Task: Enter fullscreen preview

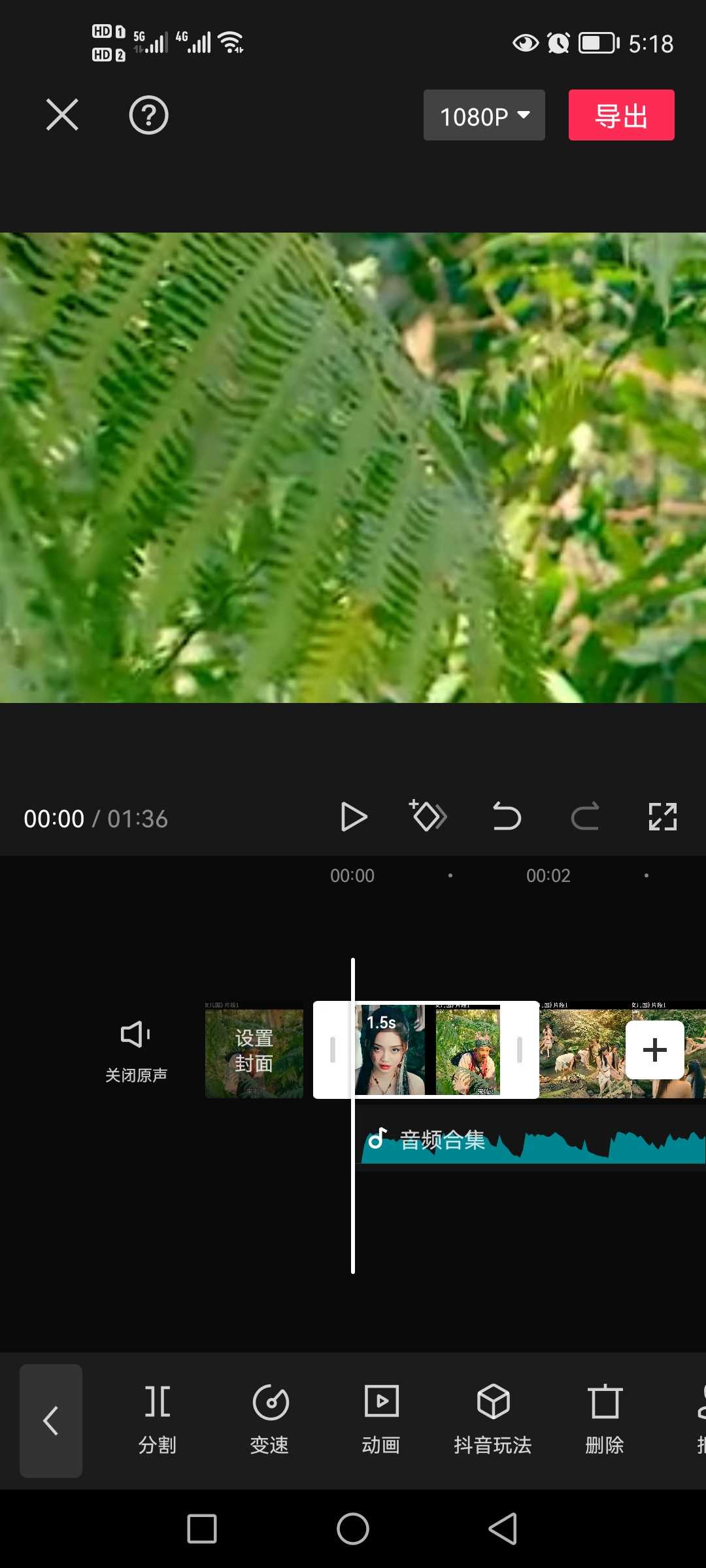Action: coord(662,817)
